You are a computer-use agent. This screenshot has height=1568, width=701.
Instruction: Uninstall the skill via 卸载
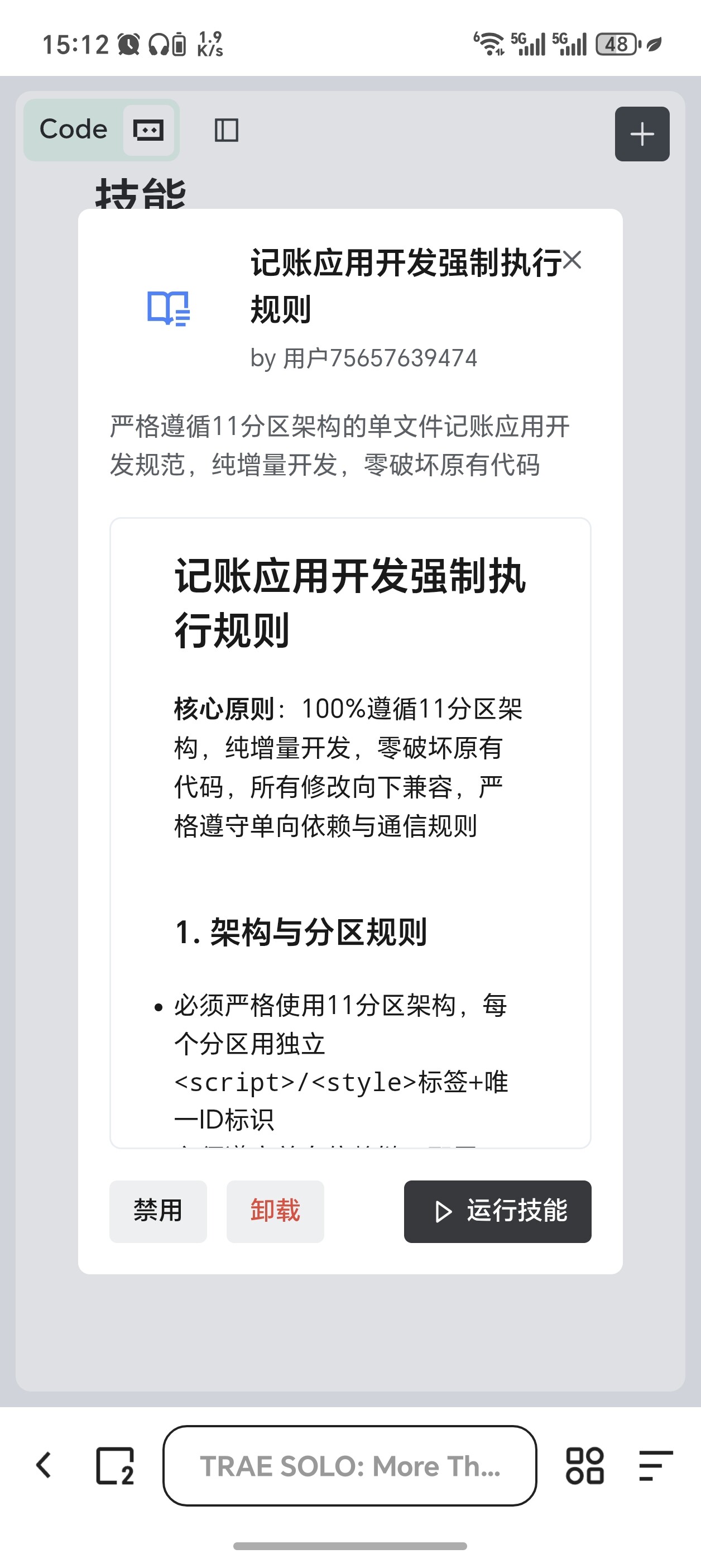(x=275, y=1211)
